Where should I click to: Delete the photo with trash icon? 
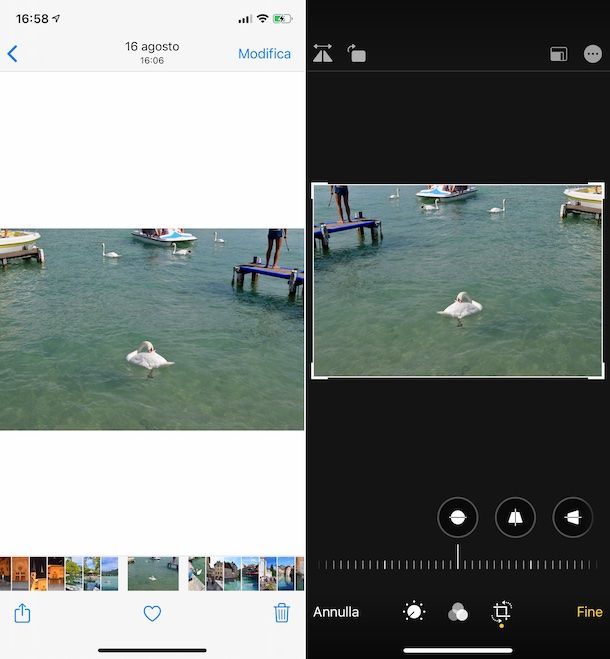tap(282, 613)
